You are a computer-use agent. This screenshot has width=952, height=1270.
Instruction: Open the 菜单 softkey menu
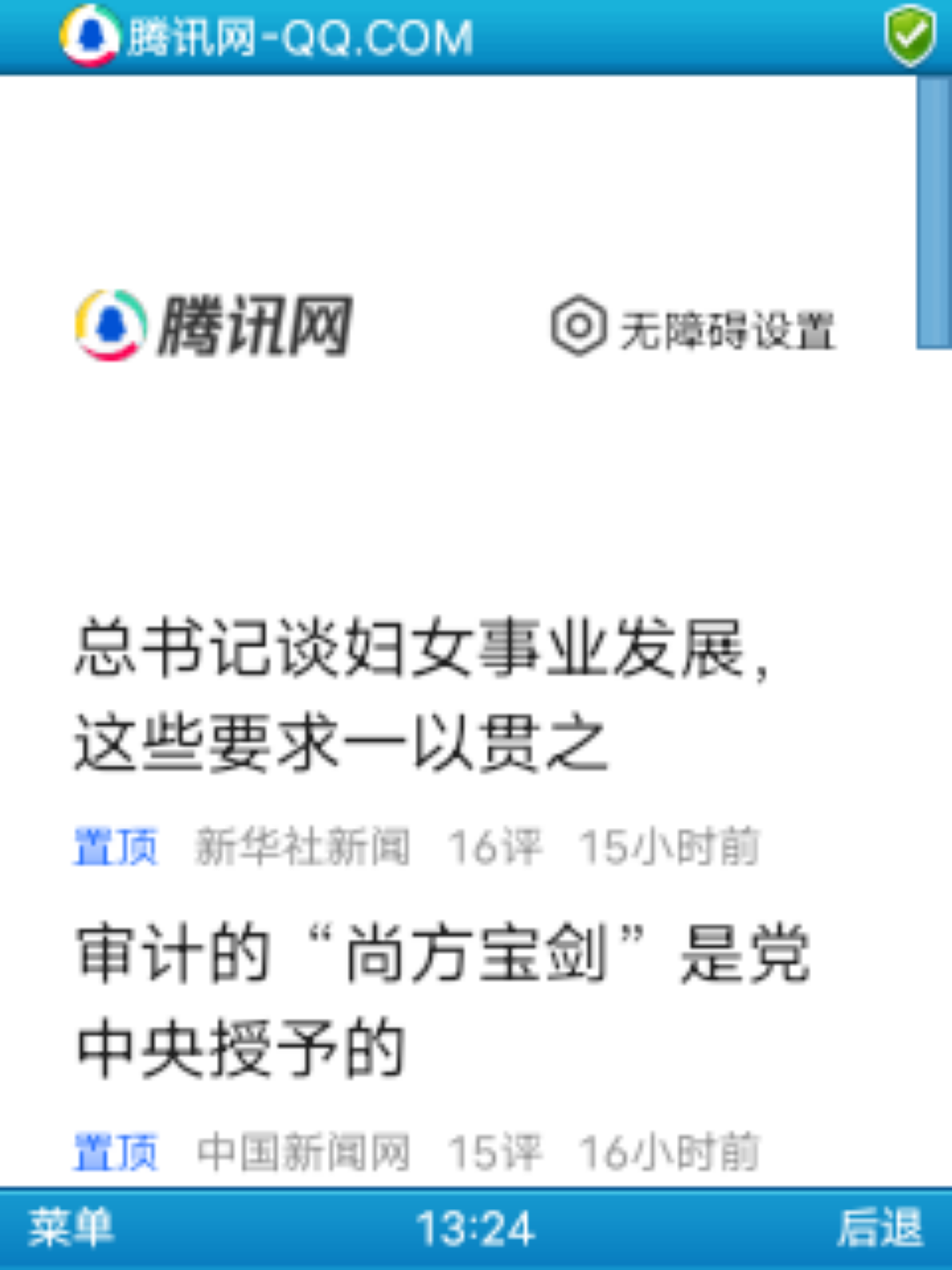tap(71, 1228)
